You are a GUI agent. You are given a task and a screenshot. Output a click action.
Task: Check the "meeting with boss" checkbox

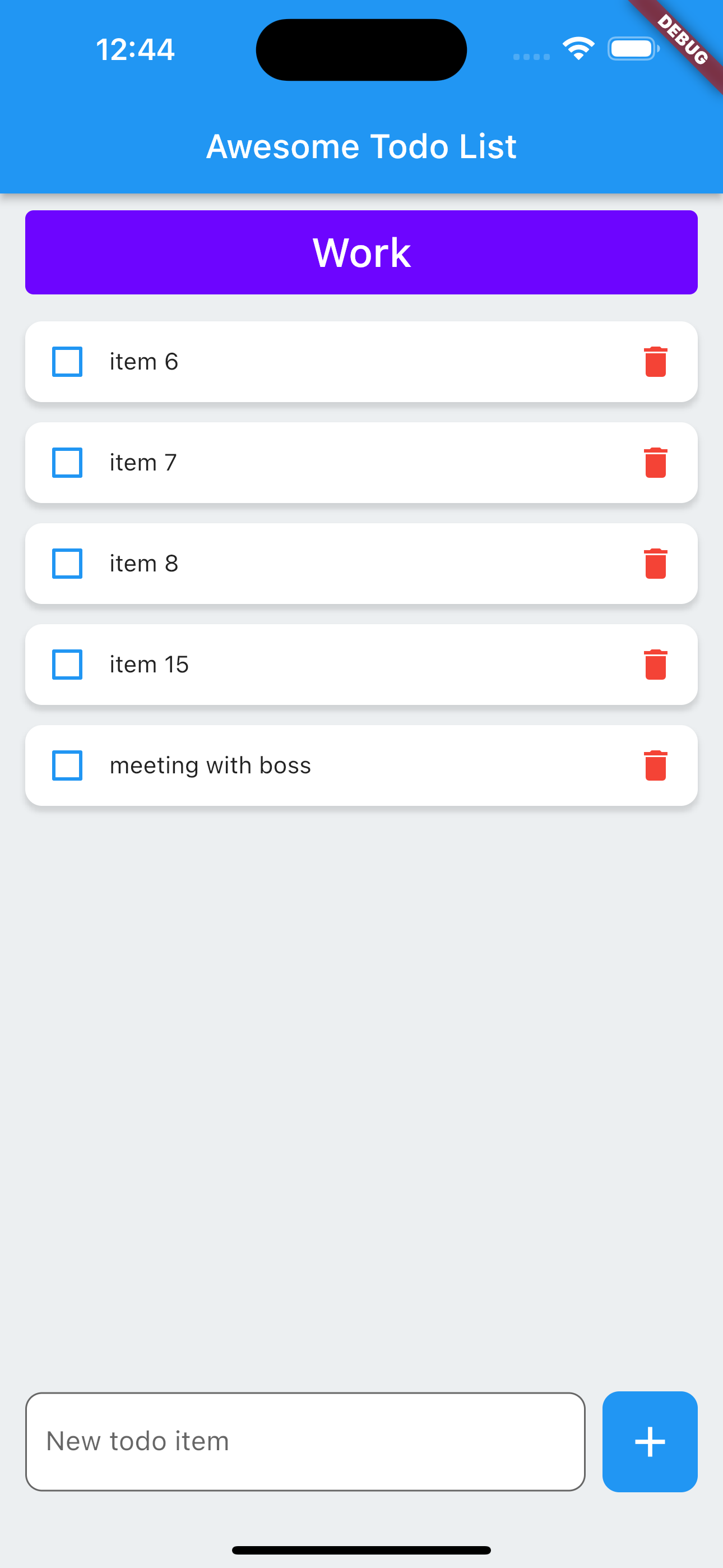point(67,765)
